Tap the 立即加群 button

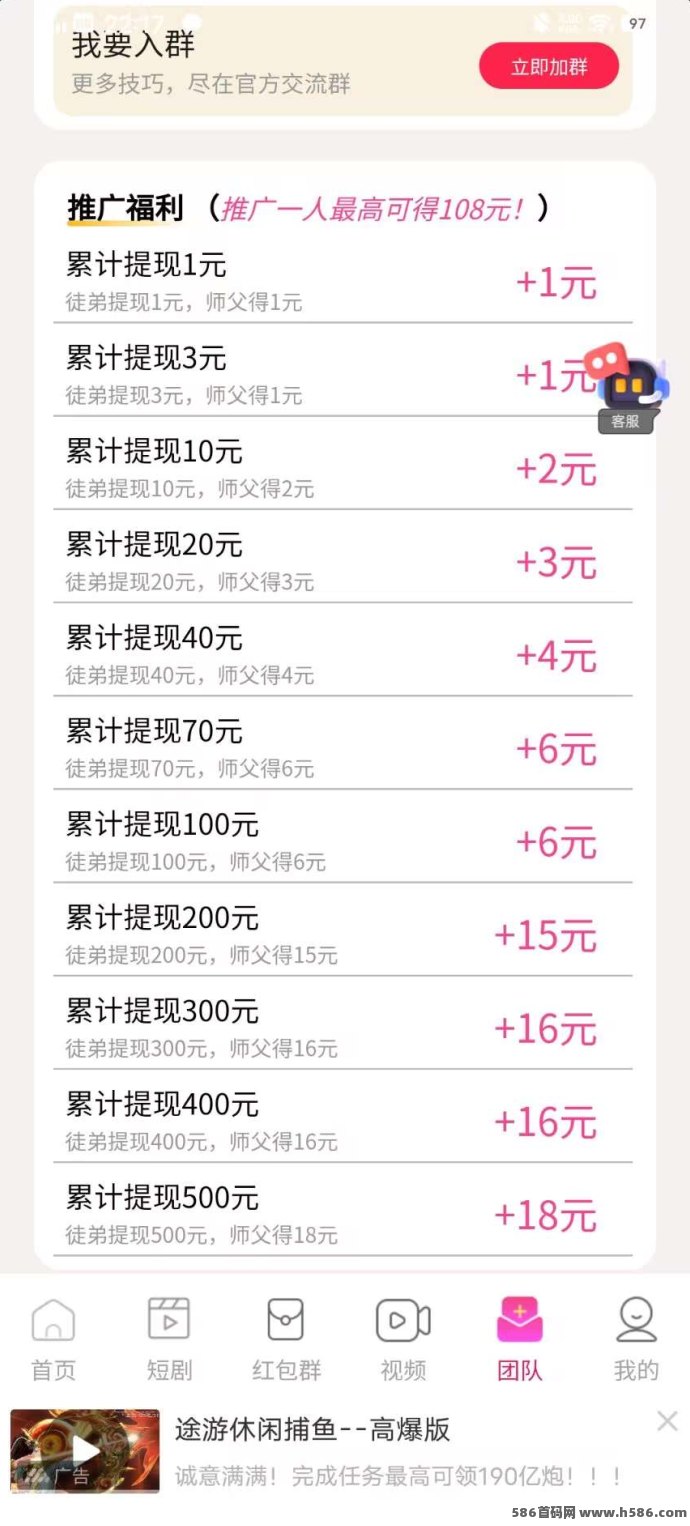[549, 67]
